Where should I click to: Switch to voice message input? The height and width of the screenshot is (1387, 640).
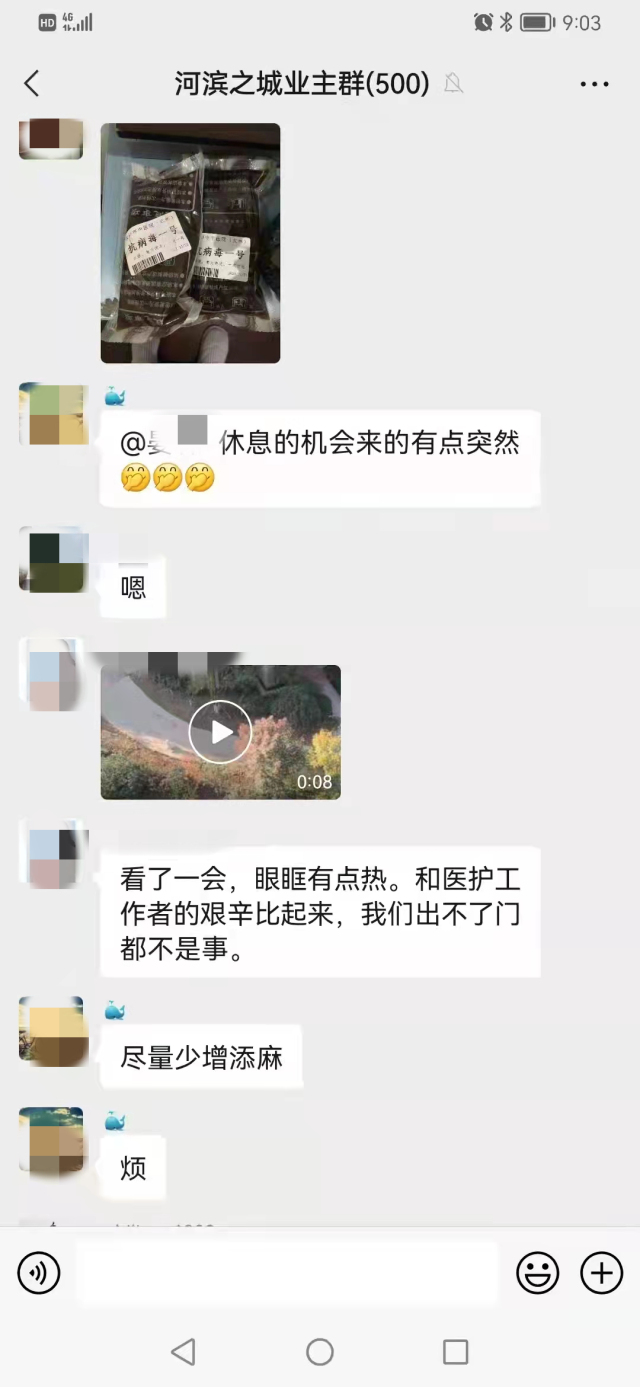(x=39, y=1273)
